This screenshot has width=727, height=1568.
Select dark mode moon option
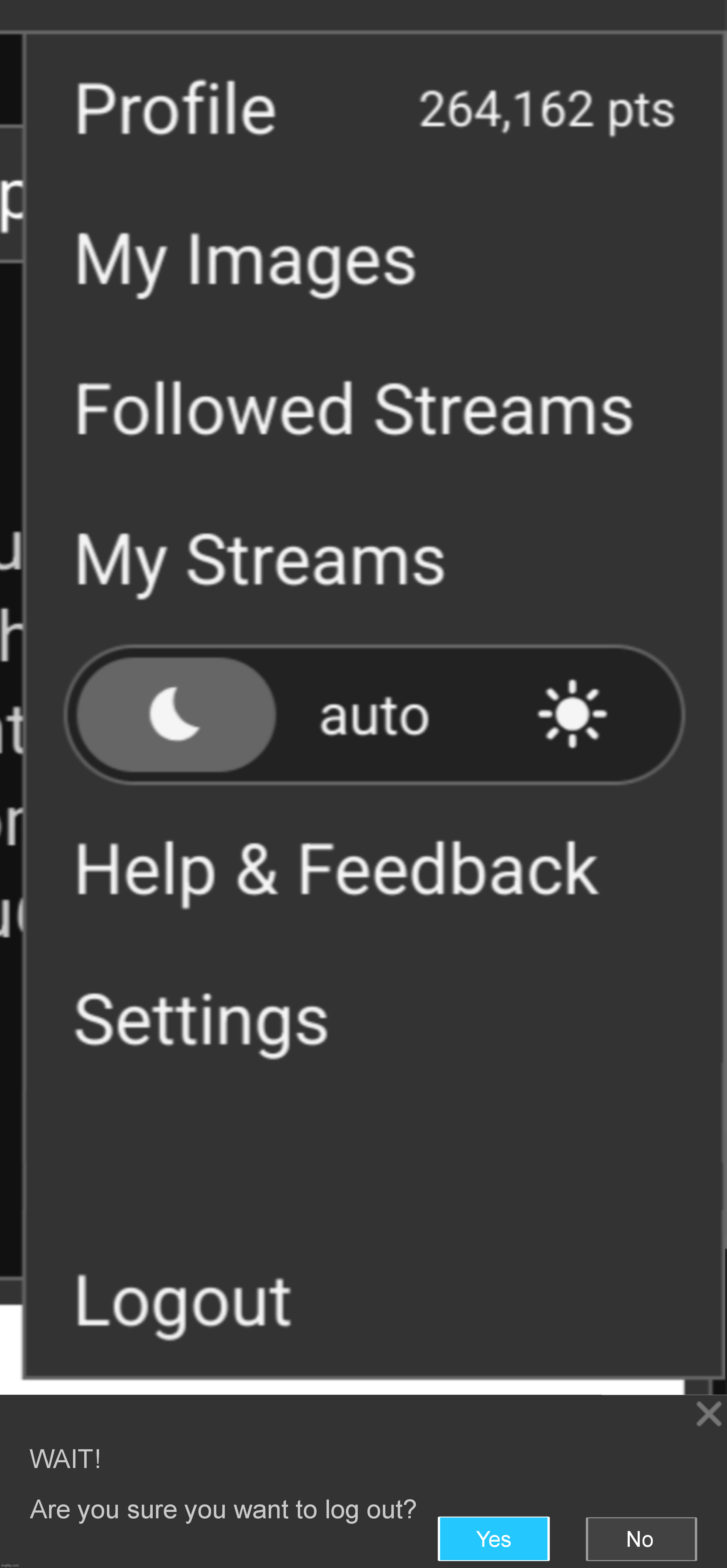[175, 714]
